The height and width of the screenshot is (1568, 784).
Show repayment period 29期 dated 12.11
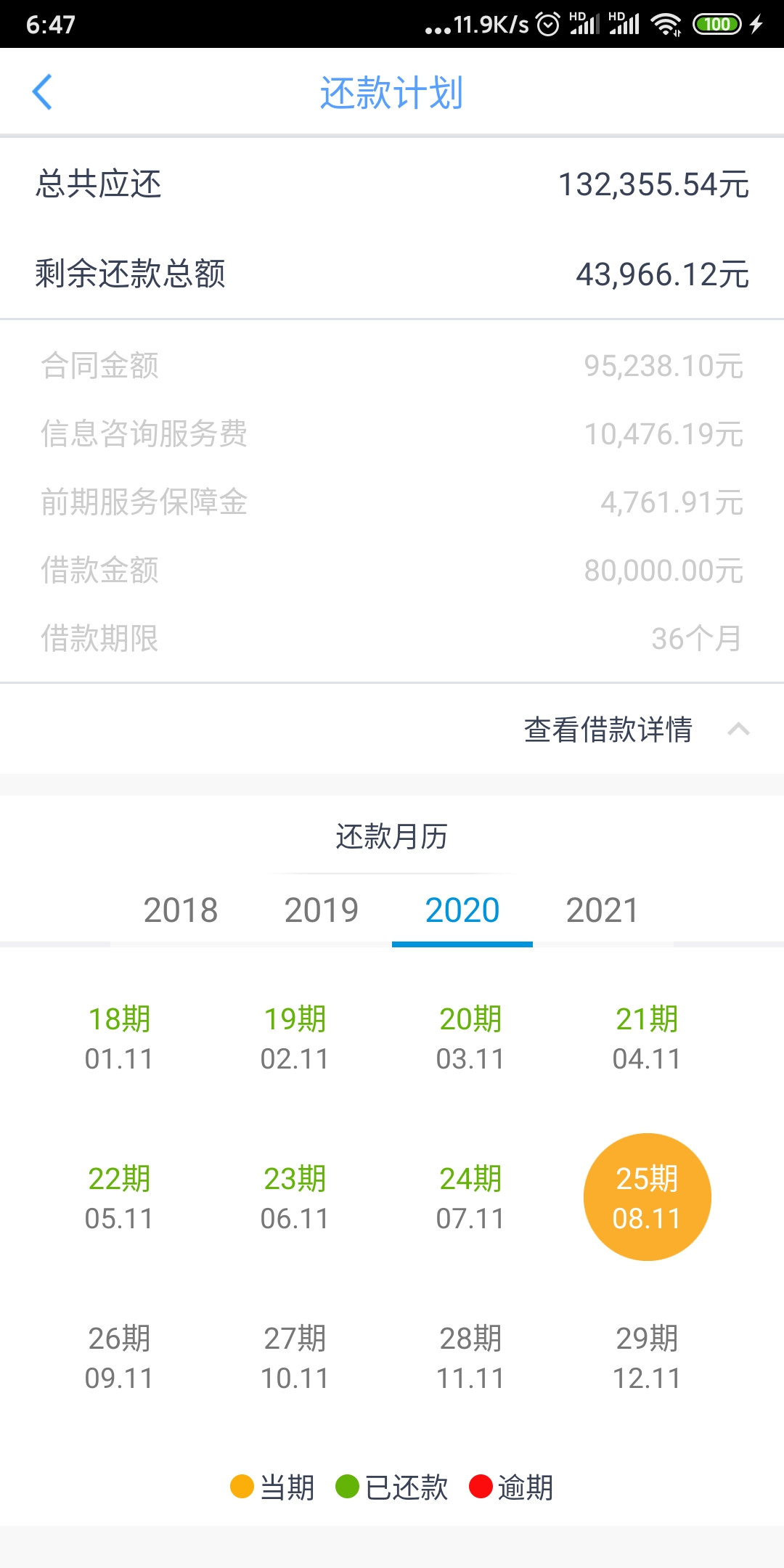[x=647, y=1357]
